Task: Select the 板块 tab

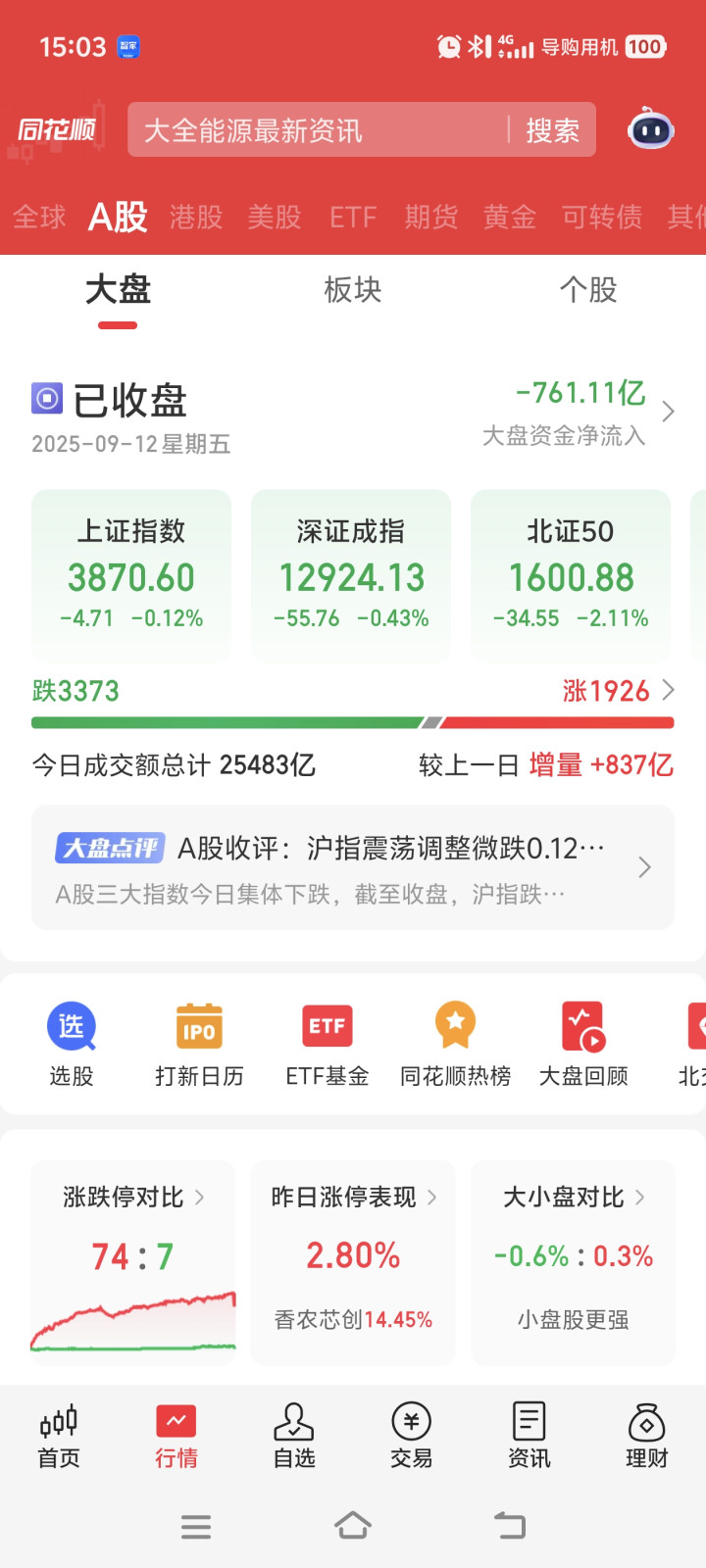Action: click(x=353, y=290)
